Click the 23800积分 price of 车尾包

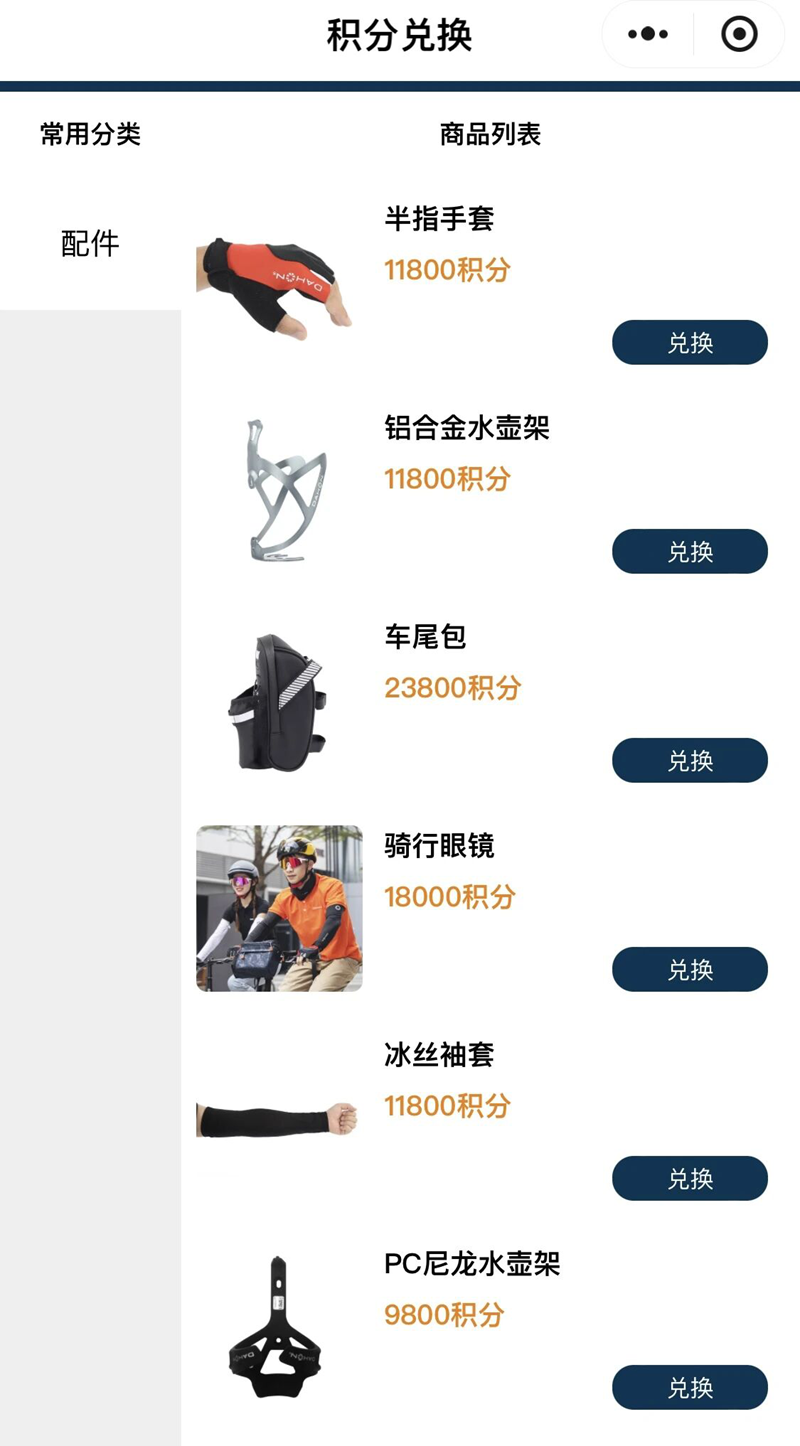(450, 688)
